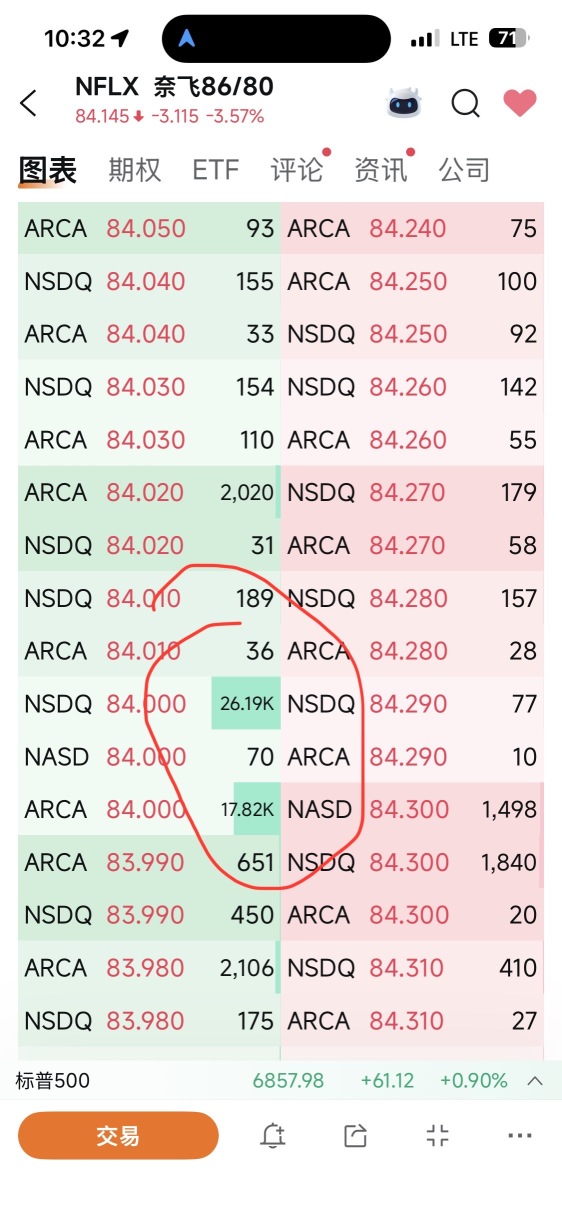Go back using the top-left arrow
Screen dimensions: 562x1218
point(28,103)
